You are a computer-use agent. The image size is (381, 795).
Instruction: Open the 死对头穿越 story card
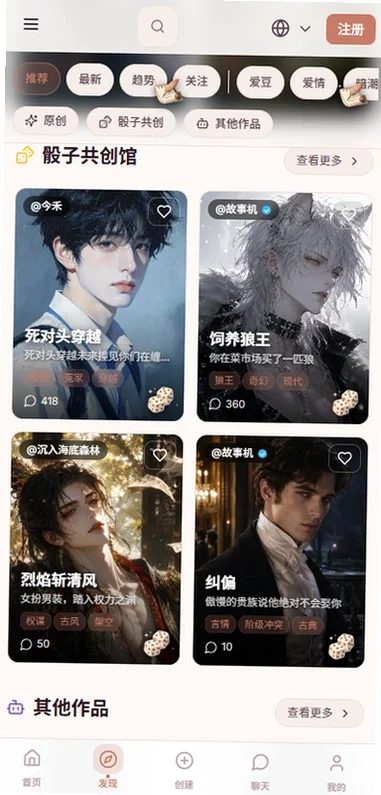point(99,304)
